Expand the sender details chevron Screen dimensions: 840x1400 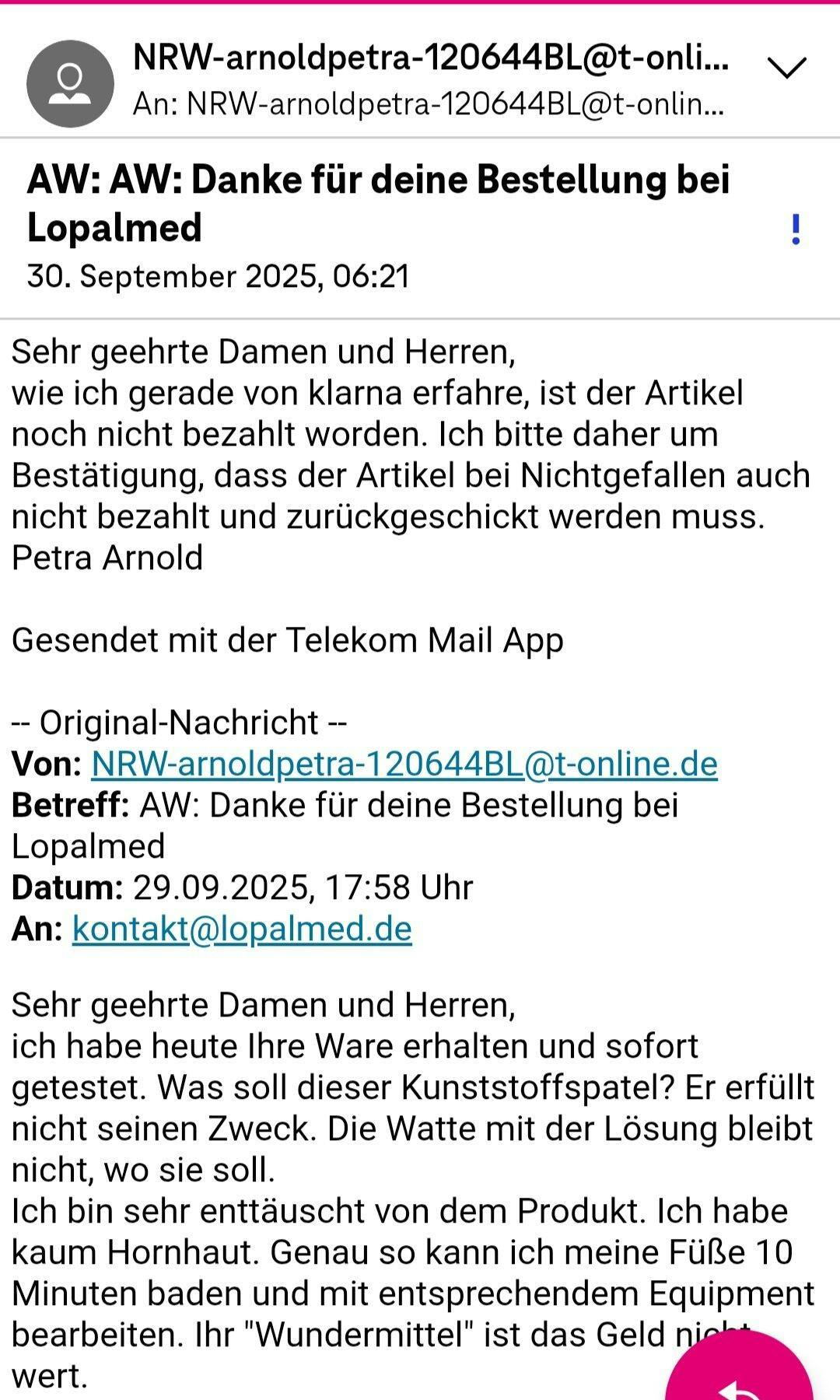pyautogui.click(x=787, y=68)
